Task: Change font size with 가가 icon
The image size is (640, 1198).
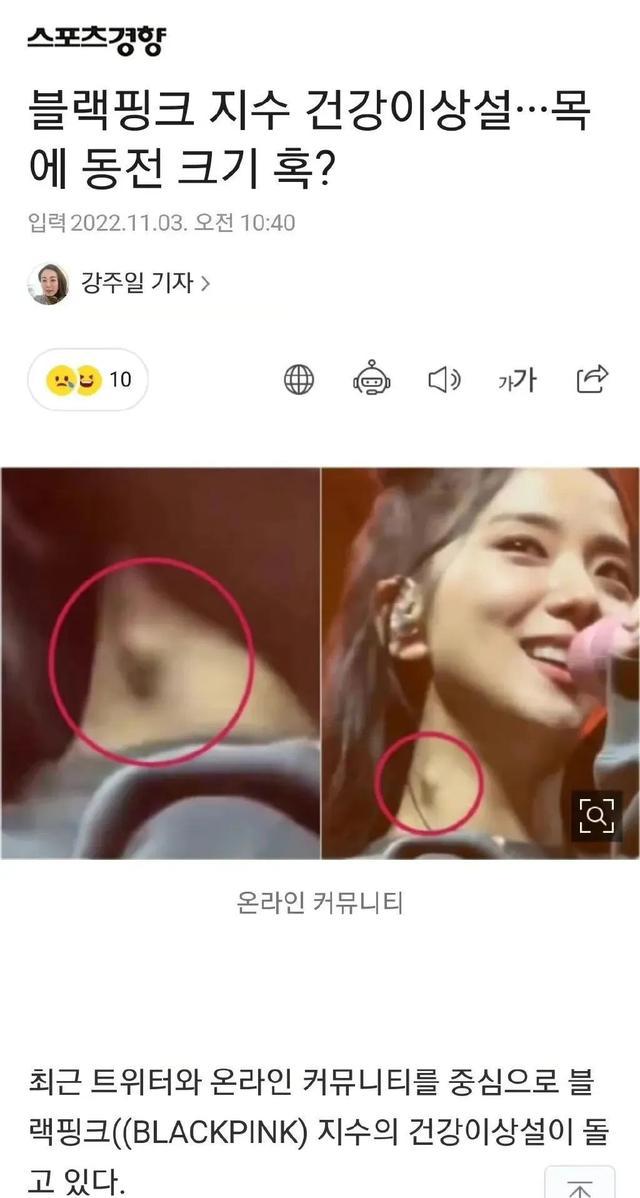Action: (x=517, y=379)
